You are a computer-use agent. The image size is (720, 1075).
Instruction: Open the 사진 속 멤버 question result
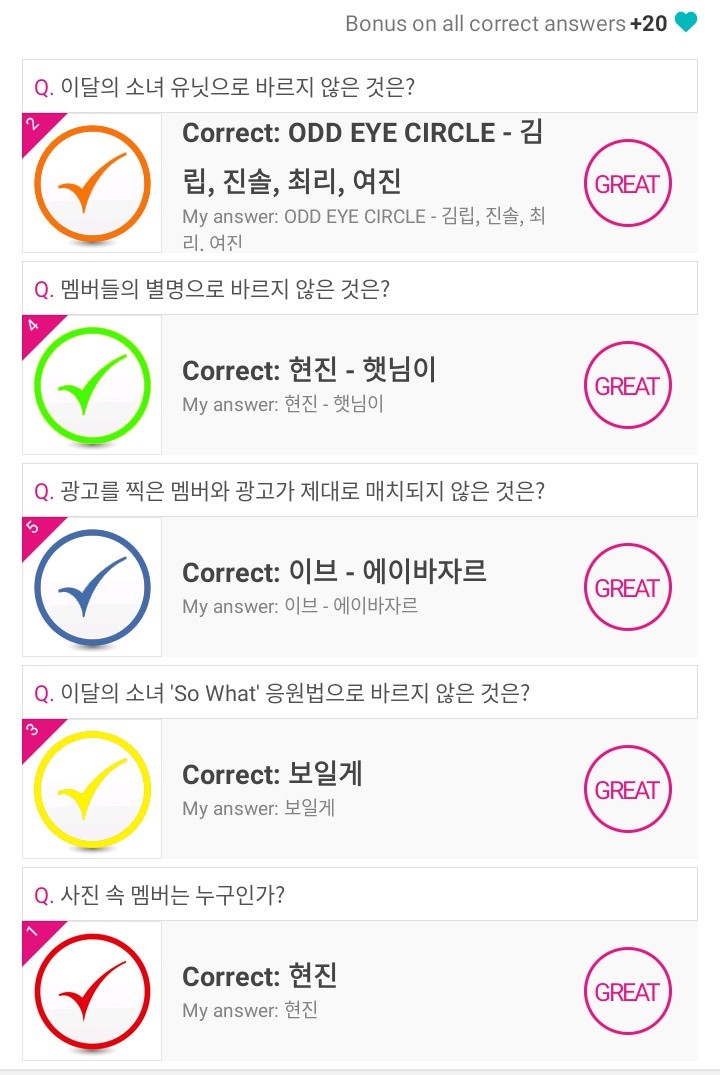(362, 991)
